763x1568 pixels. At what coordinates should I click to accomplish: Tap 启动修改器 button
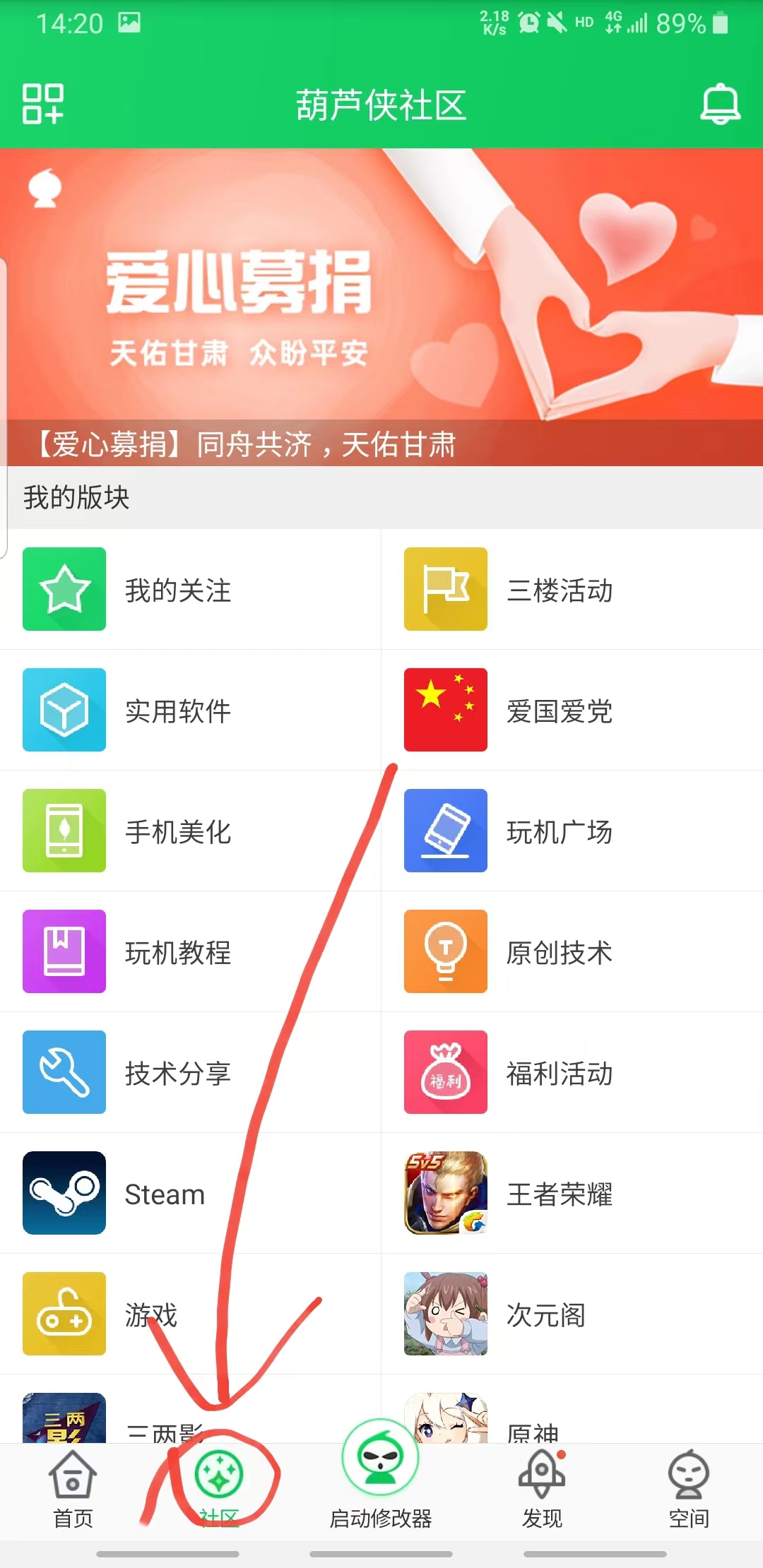[x=381, y=1476]
